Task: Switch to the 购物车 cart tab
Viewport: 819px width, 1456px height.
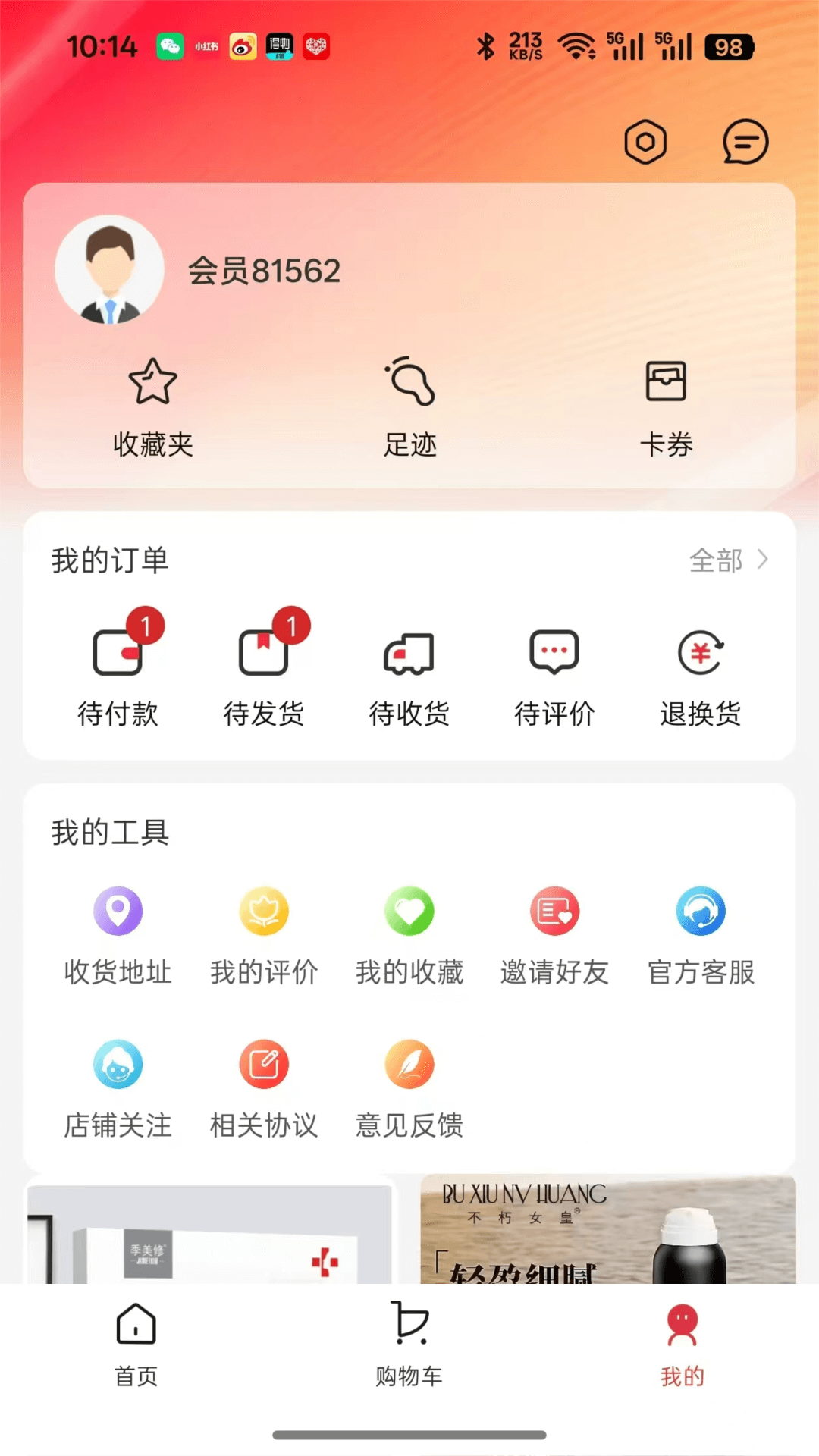Action: (409, 1342)
